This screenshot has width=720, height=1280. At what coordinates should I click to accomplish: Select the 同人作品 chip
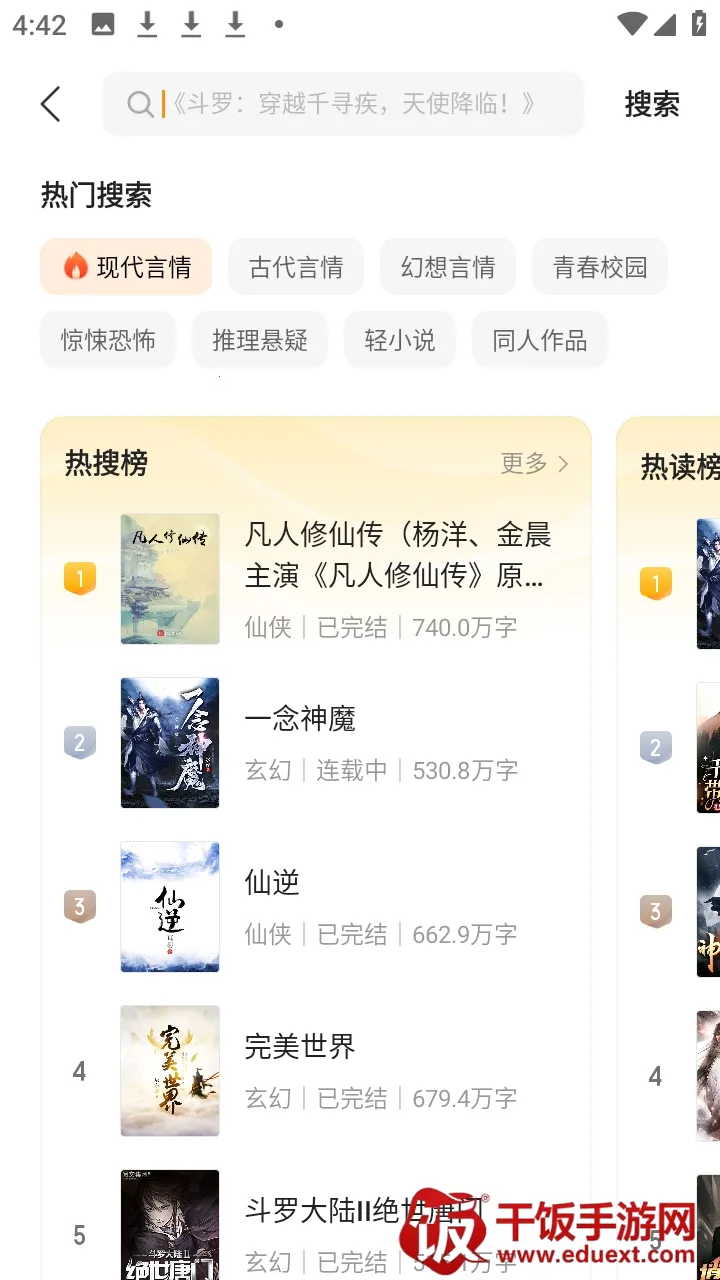tap(540, 340)
